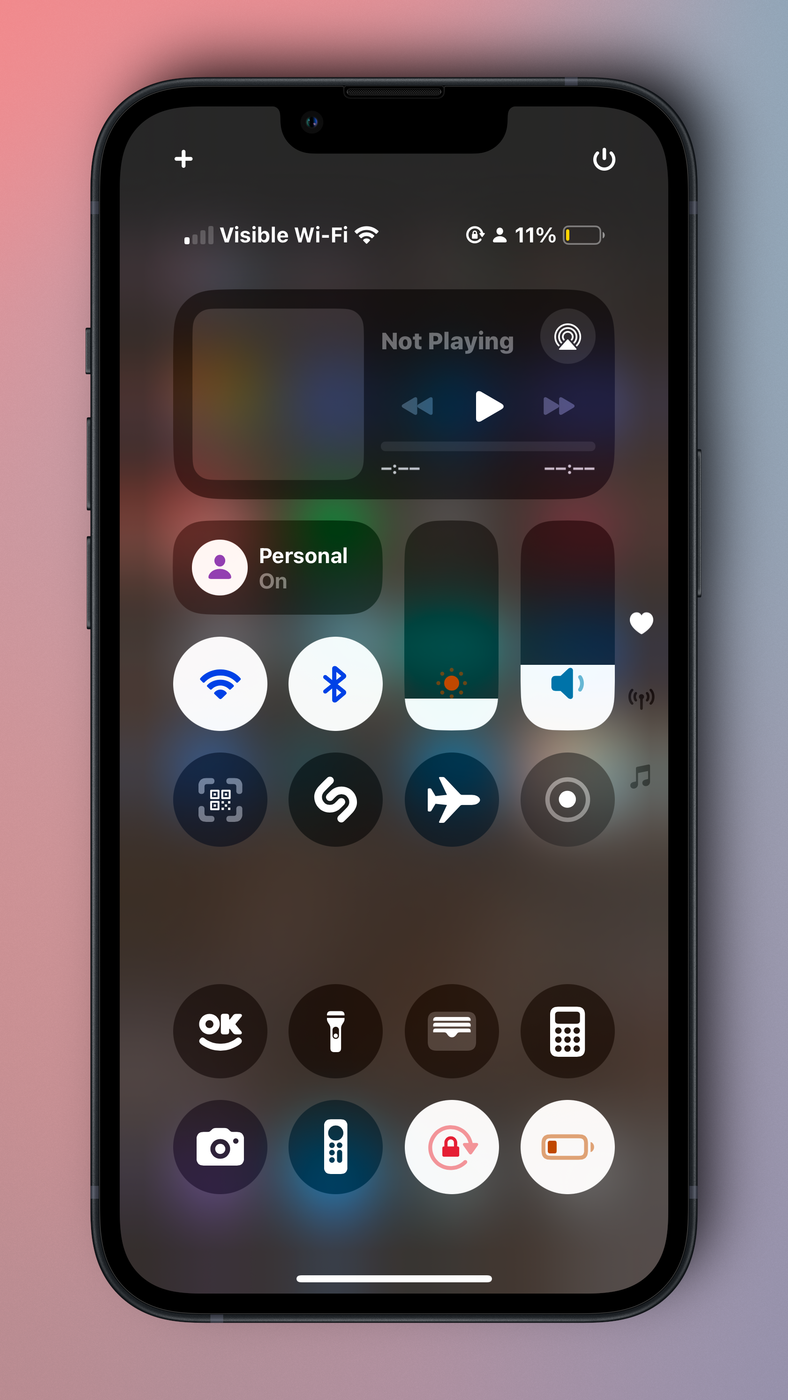Open the Calculator
This screenshot has height=1400, width=788.
point(567,1031)
